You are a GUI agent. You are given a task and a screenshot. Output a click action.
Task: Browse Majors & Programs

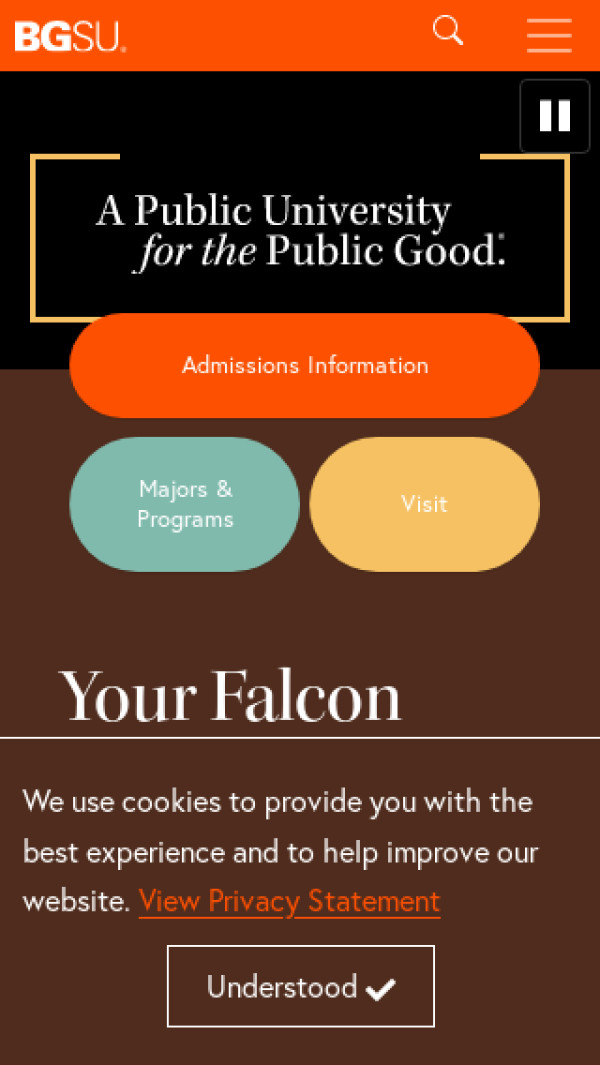[185, 504]
